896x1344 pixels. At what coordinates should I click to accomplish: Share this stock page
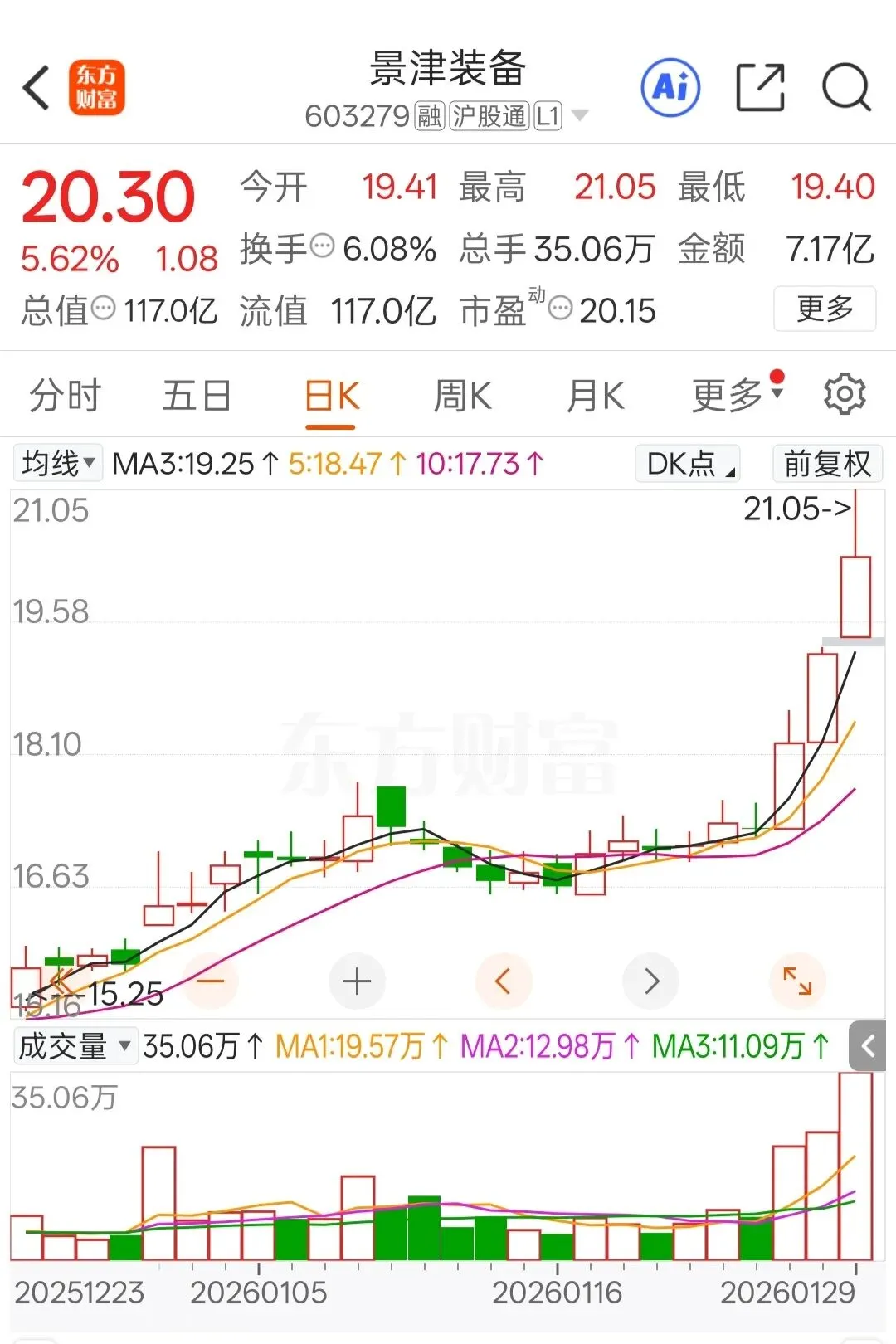(x=760, y=87)
